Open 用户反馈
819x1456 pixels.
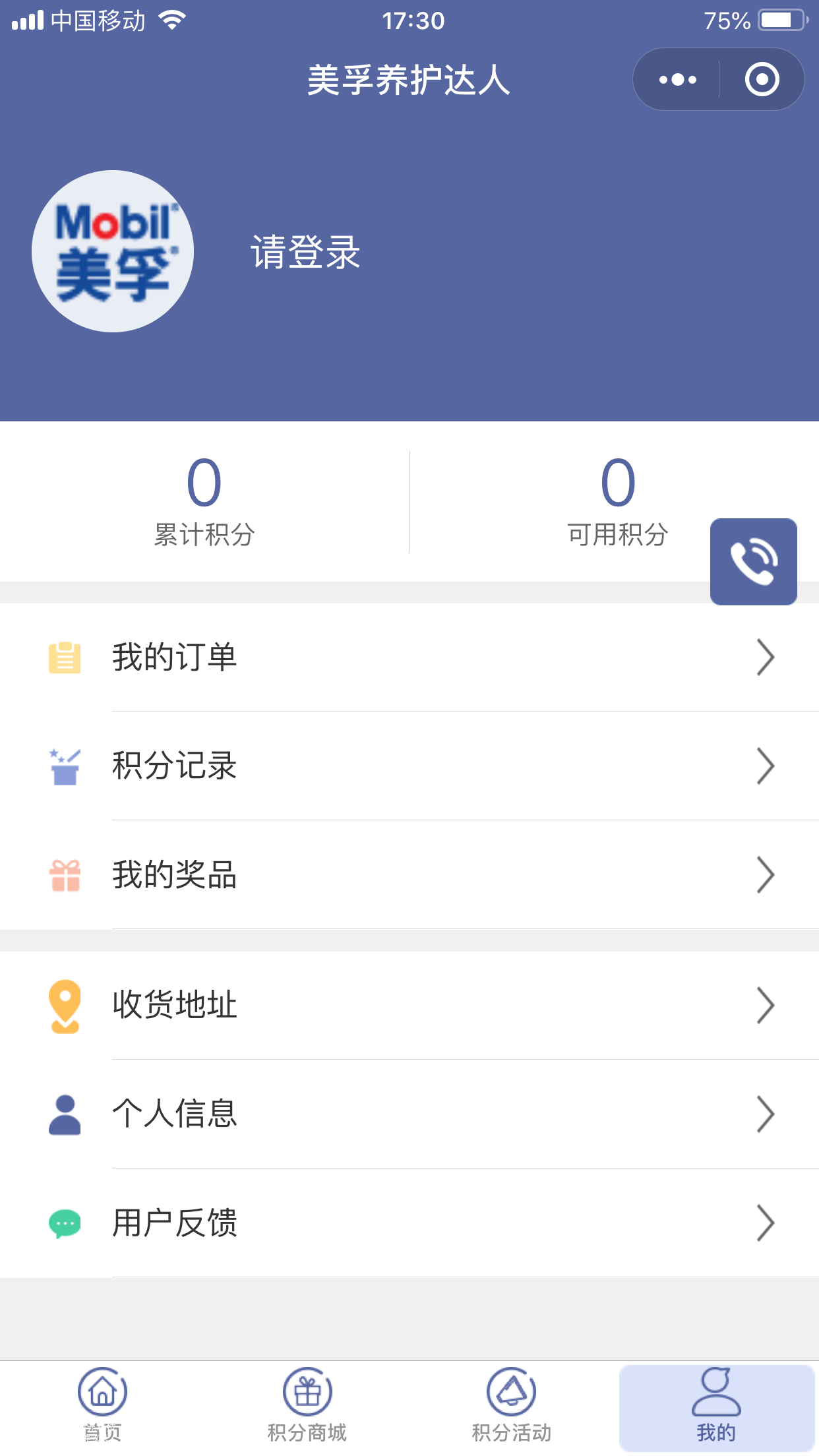409,1223
